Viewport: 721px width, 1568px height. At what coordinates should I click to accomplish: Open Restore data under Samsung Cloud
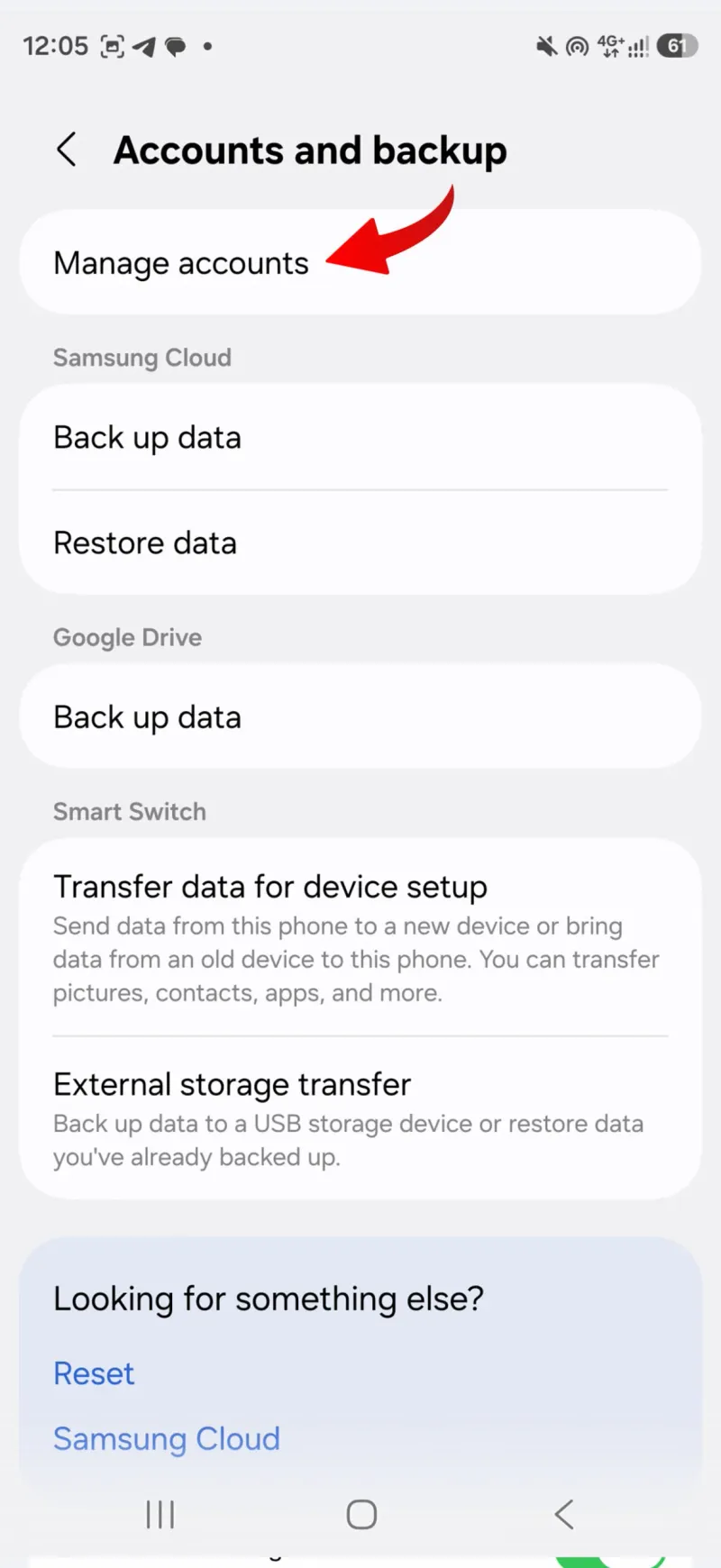(x=360, y=543)
